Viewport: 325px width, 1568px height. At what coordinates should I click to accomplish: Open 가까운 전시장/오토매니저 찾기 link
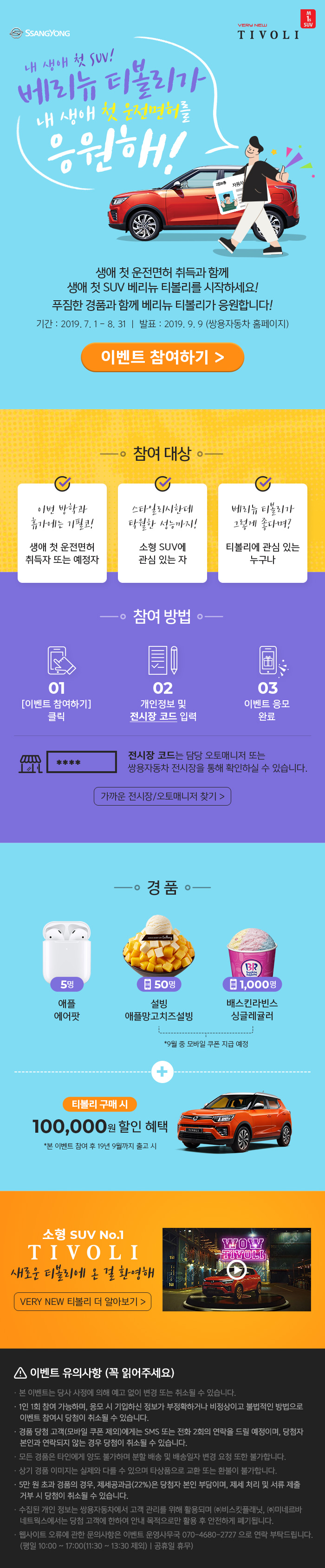[x=162, y=795]
